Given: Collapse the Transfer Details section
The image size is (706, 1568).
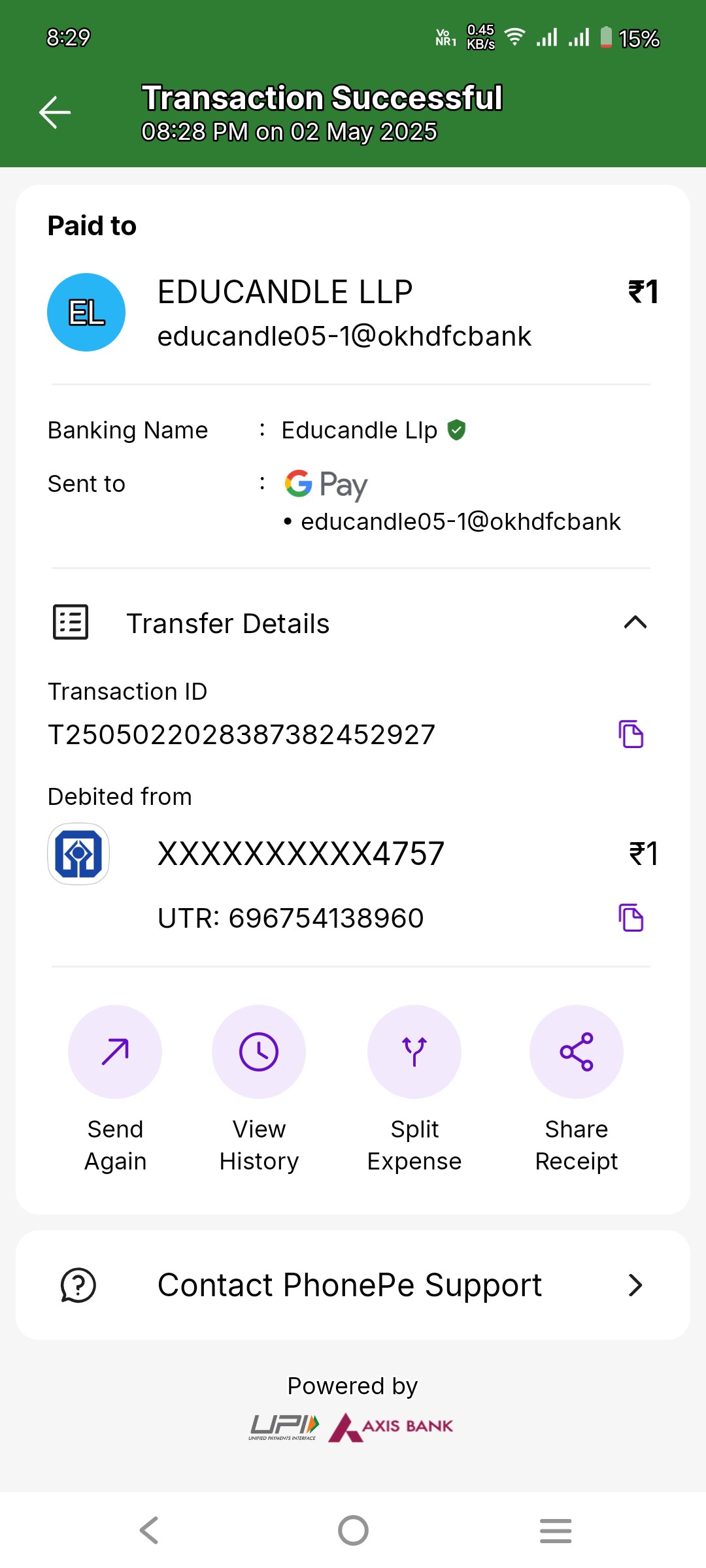Looking at the screenshot, I should coord(635,623).
